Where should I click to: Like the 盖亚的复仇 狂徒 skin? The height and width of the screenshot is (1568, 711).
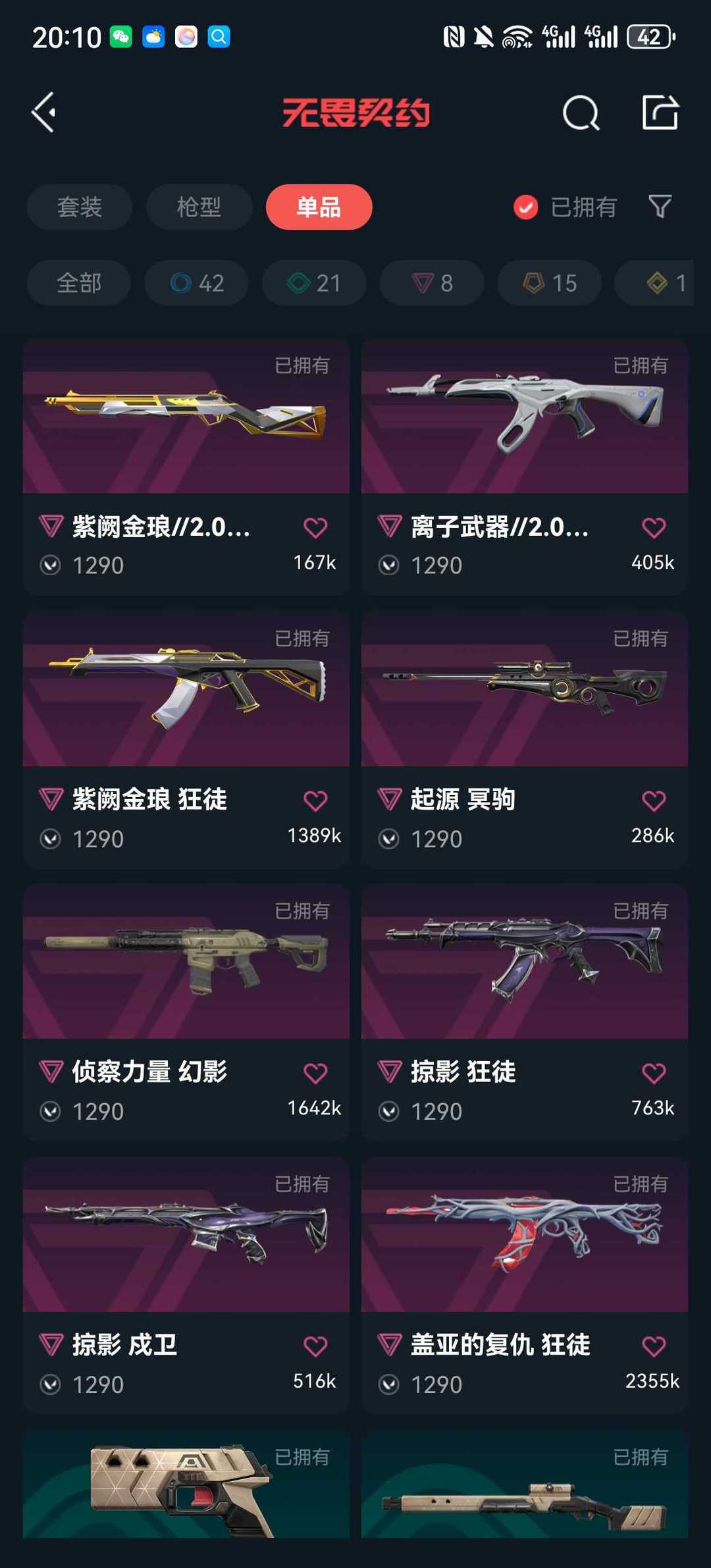coord(653,1346)
